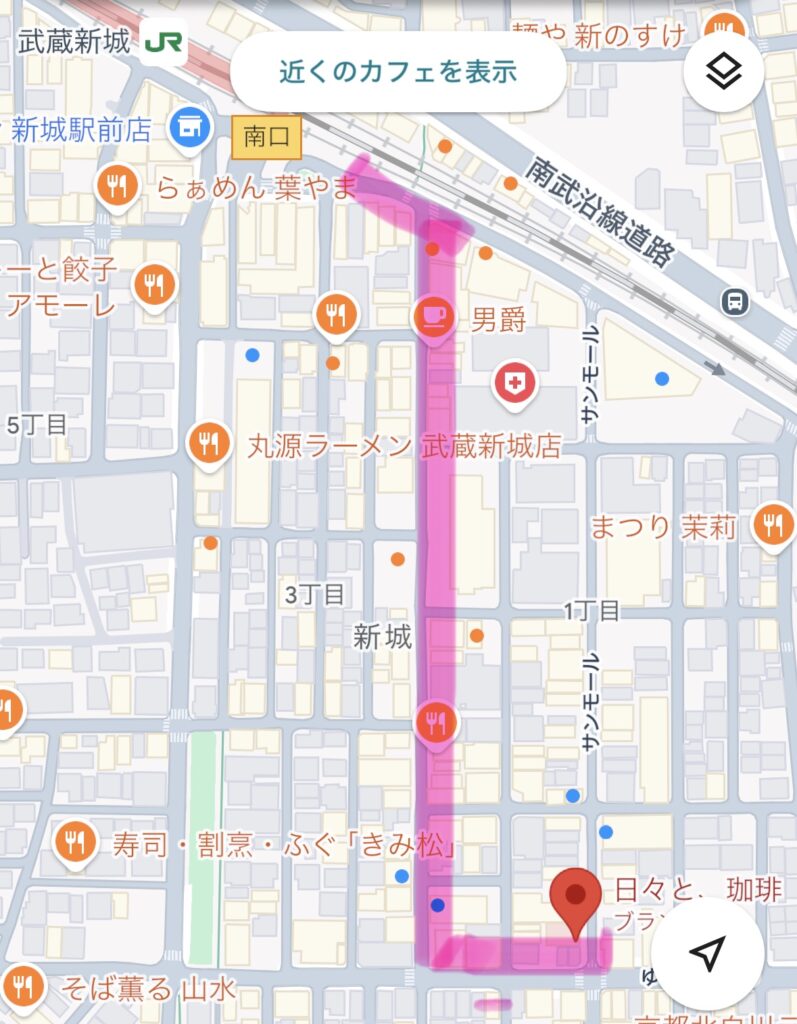Center map on my location
Screen dimensions: 797x1024
coord(707,953)
